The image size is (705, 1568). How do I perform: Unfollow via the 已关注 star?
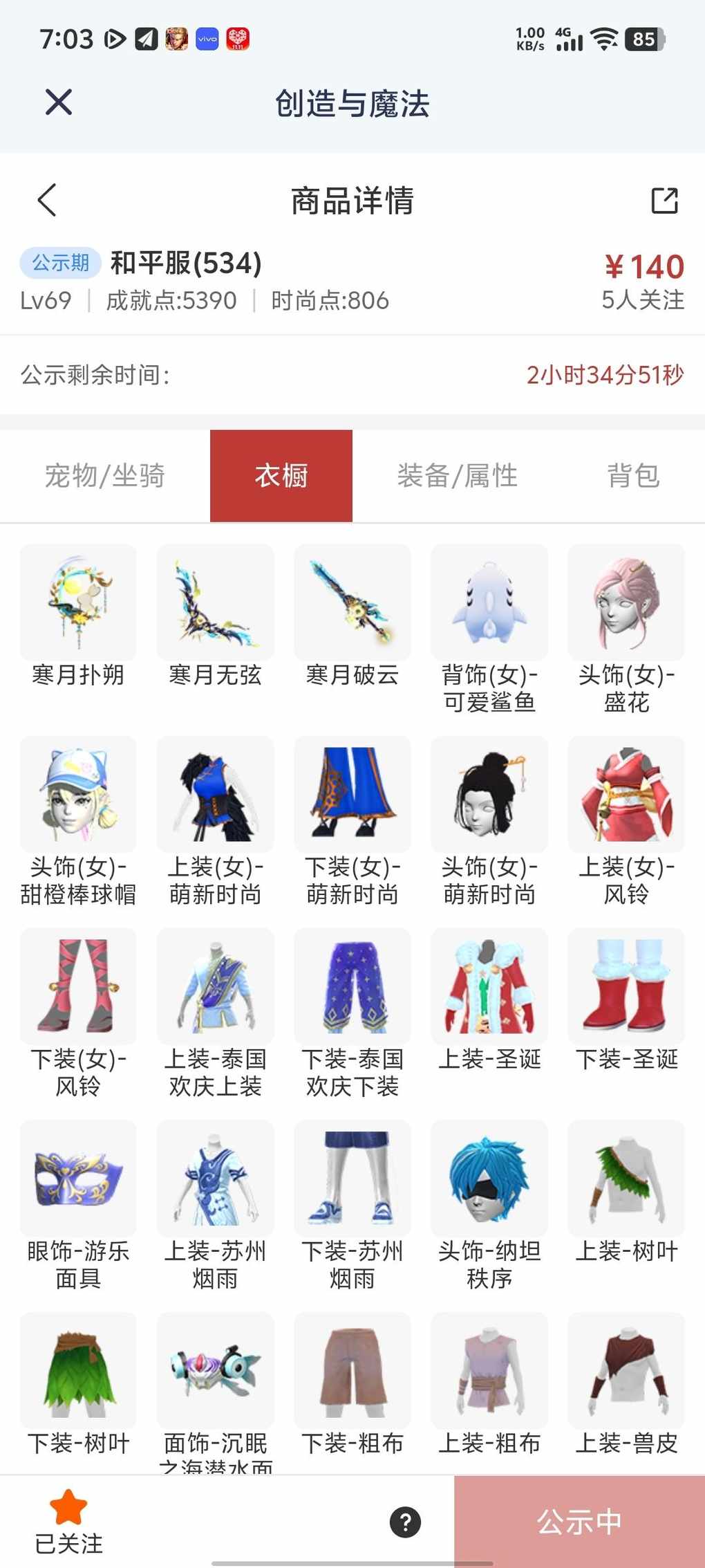tap(68, 1520)
